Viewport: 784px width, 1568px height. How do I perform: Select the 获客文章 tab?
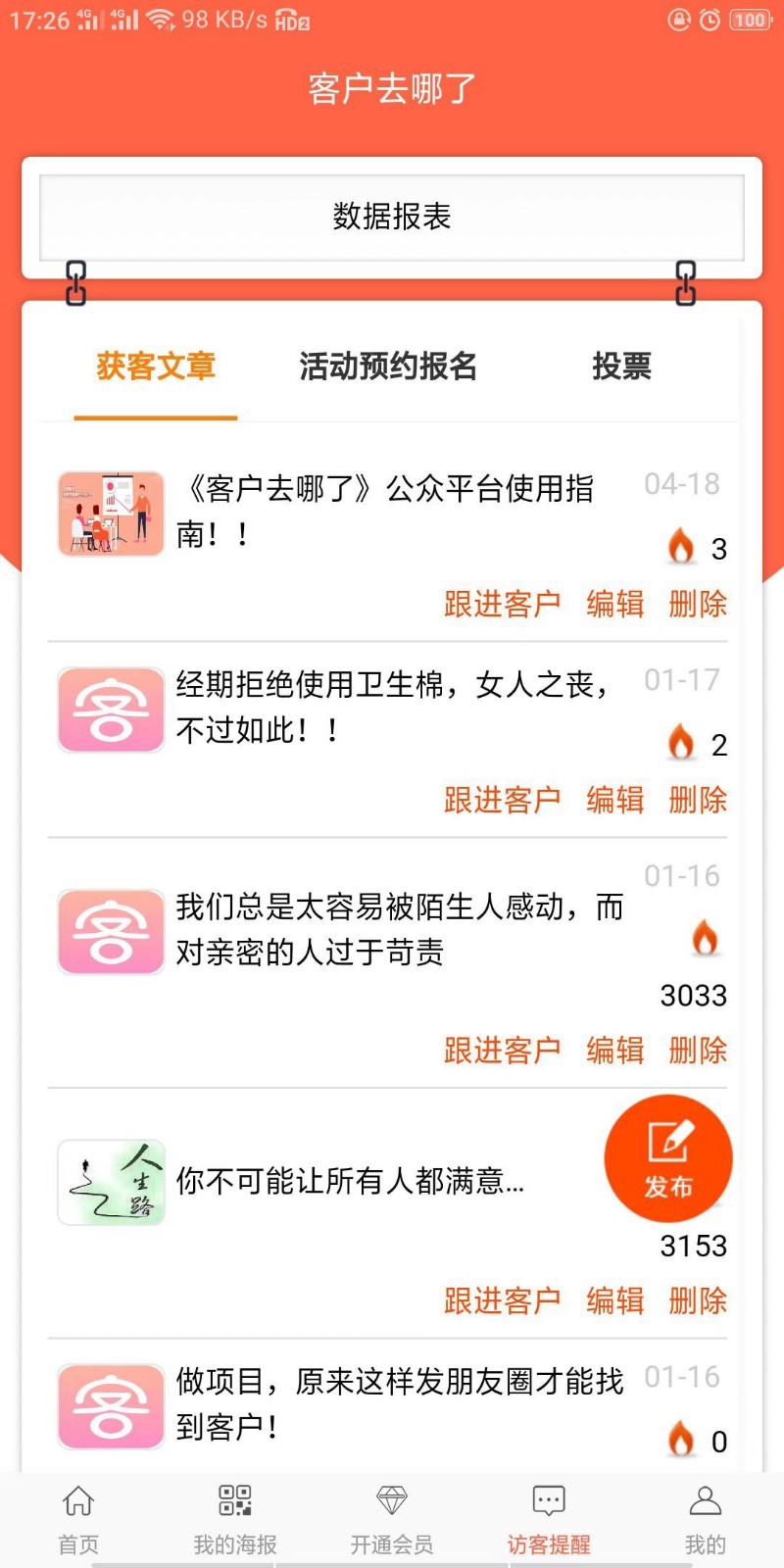tap(156, 367)
